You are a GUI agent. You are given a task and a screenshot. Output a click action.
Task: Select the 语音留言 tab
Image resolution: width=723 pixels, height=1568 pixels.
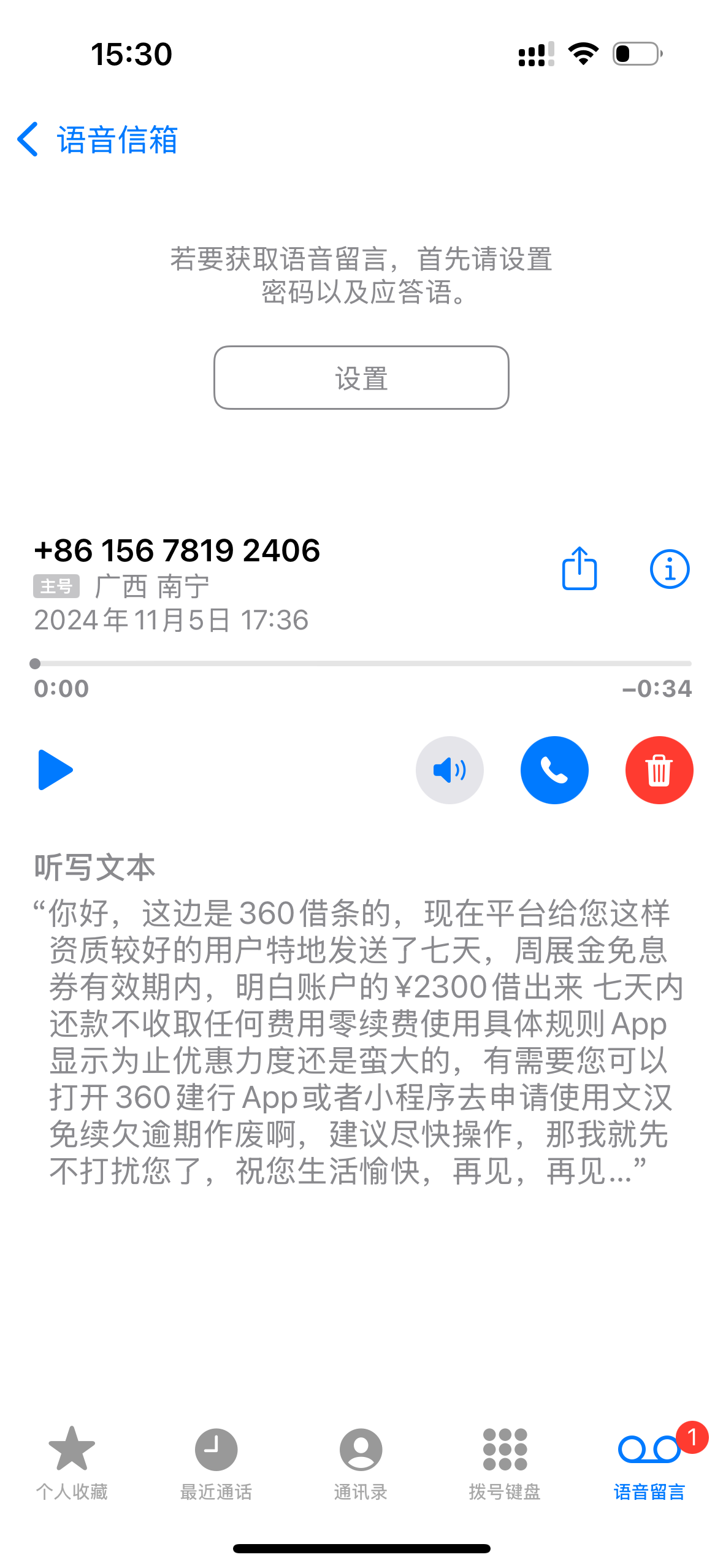pyautogui.click(x=649, y=1462)
